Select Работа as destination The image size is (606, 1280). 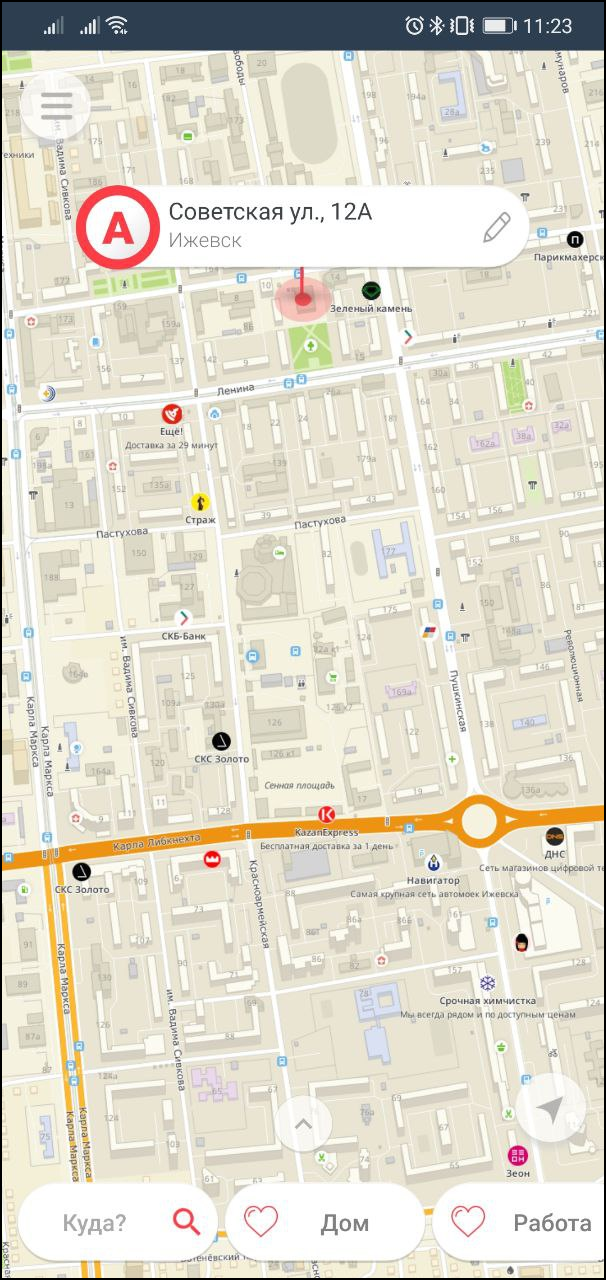pos(520,1222)
